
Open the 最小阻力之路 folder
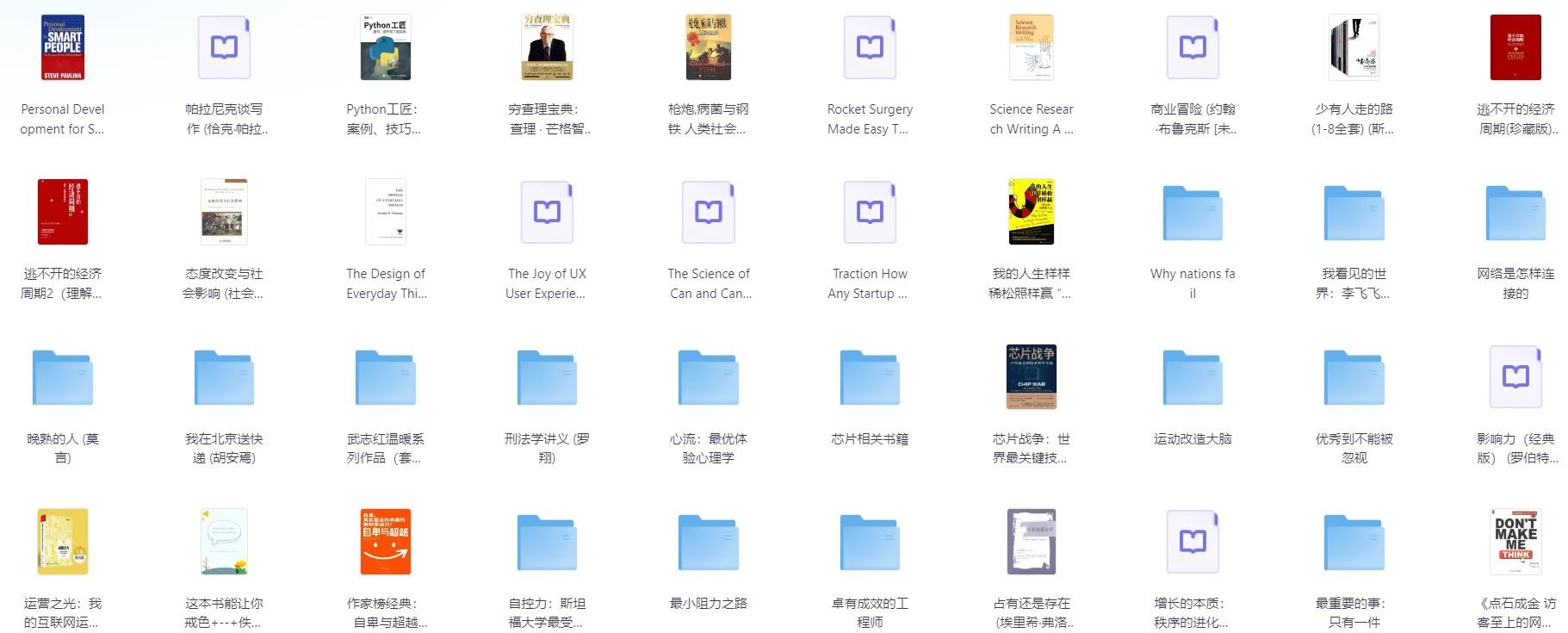click(x=708, y=542)
